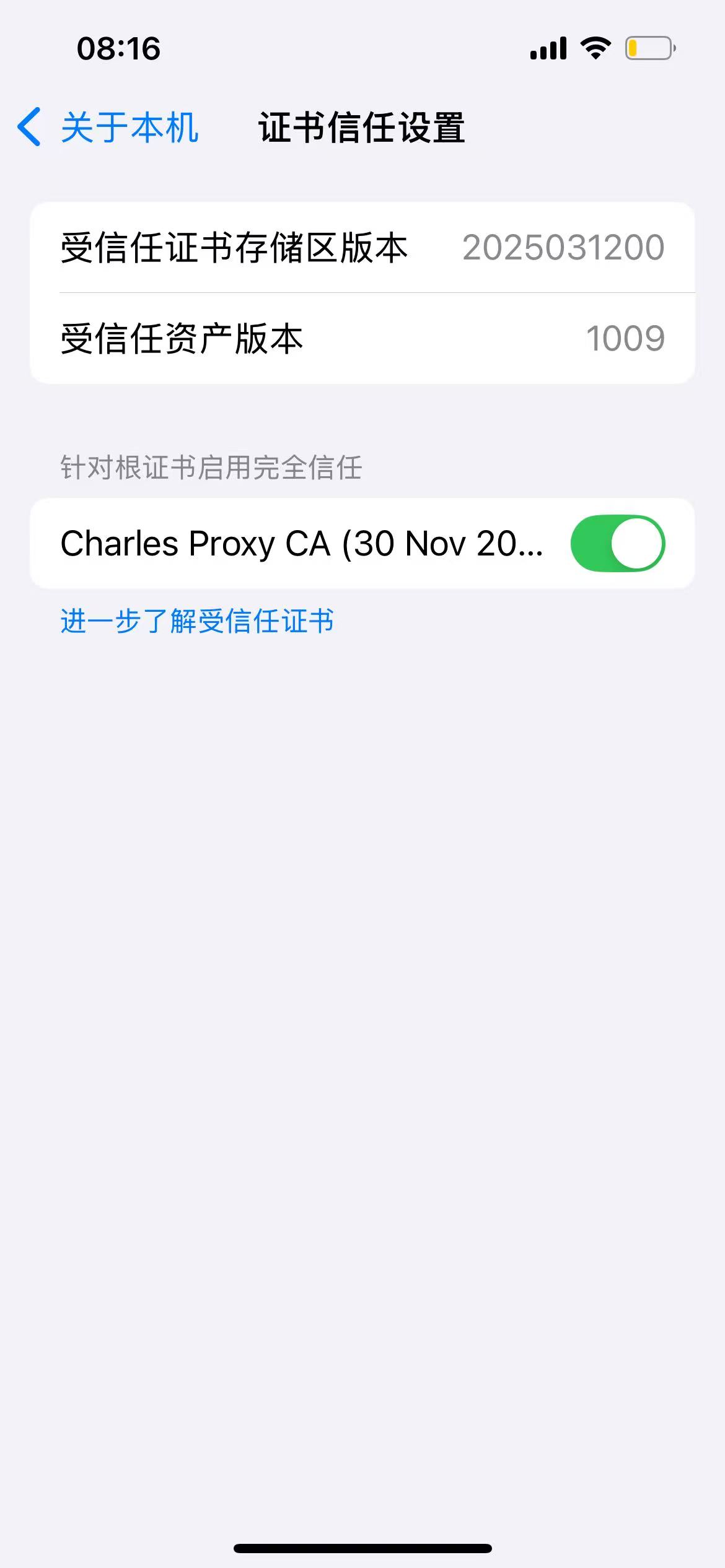Tap the Charles Proxy CA certificate name
The width and height of the screenshot is (725, 1568).
(302, 543)
